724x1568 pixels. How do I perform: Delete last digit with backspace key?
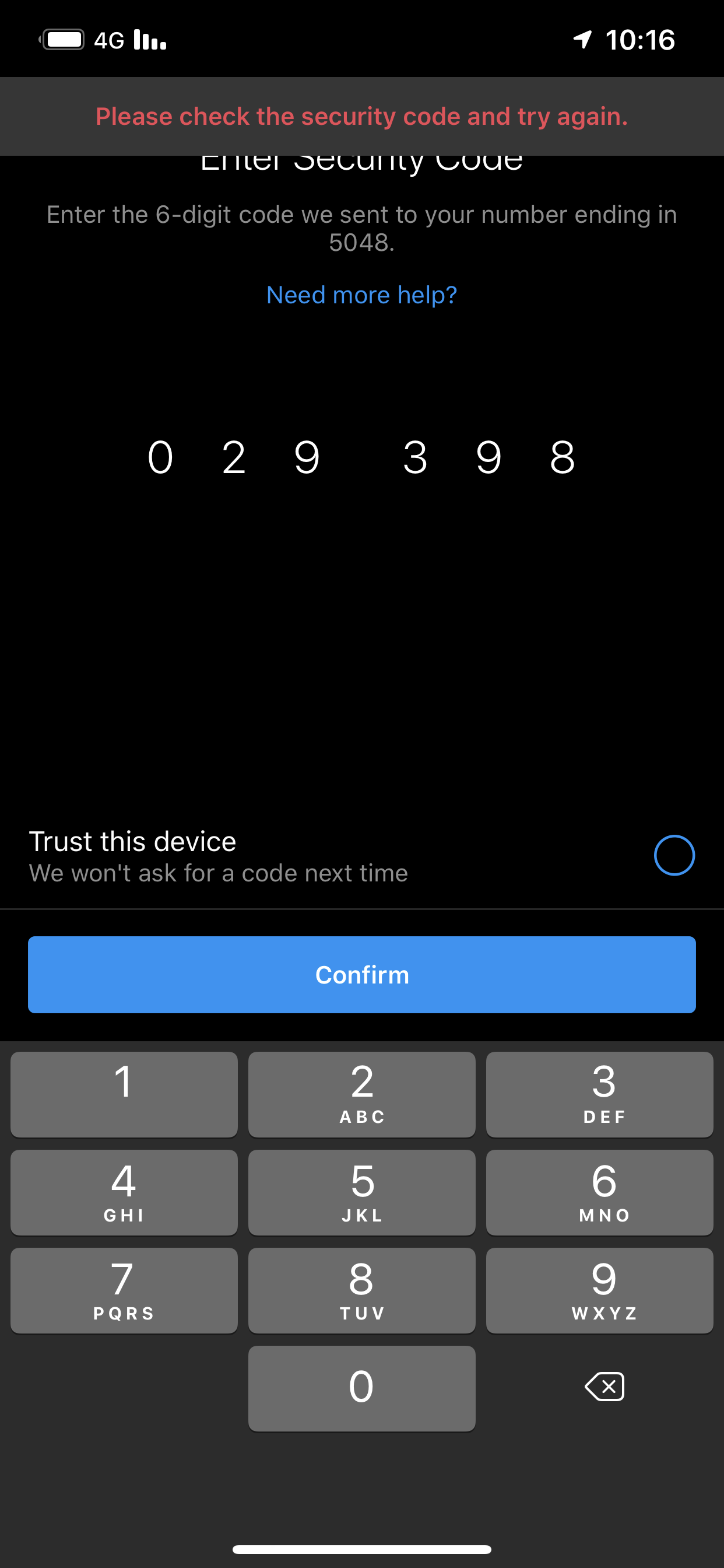(604, 1387)
